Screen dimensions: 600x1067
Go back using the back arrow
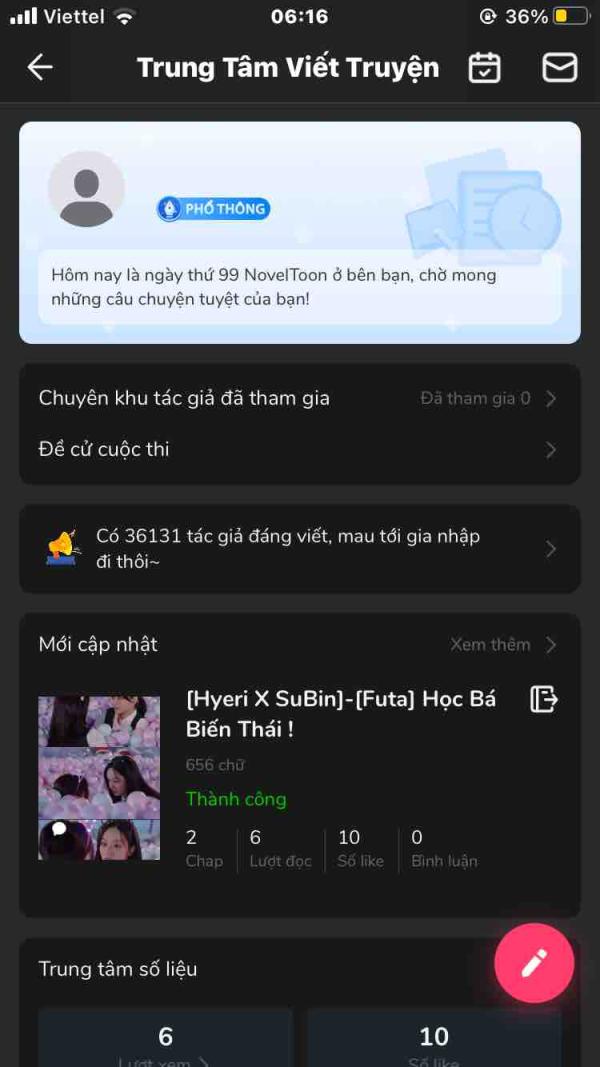click(40, 67)
